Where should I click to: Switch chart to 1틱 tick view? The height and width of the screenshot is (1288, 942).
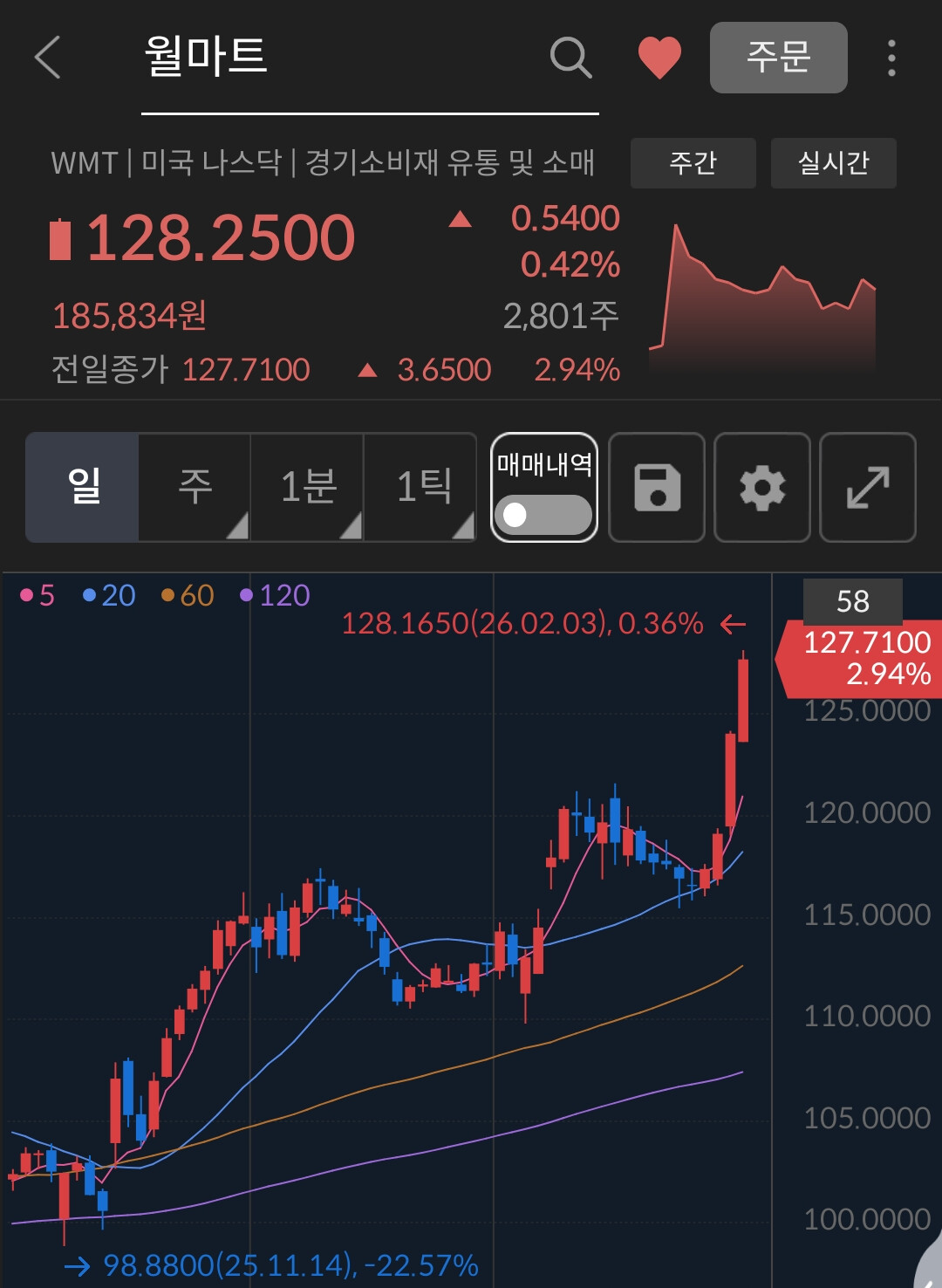tap(421, 487)
